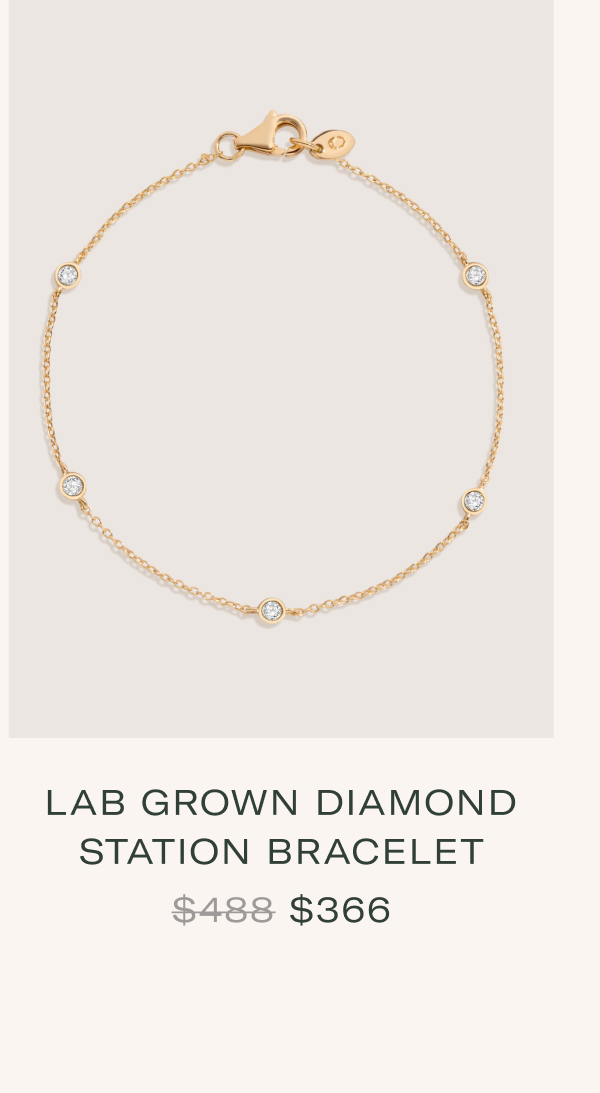Tap the Lab Grown Diamond Station Bracelet title
Screen dimensions: 600x1093
[281, 827]
